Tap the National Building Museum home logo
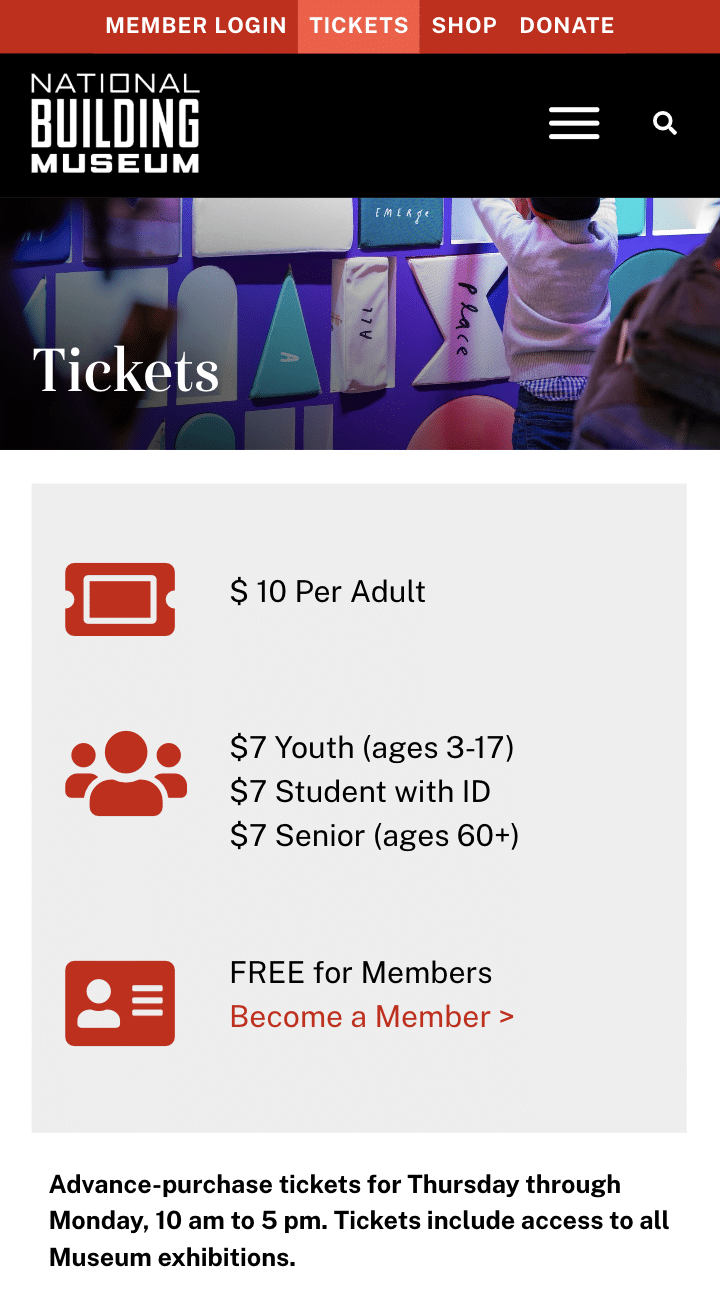This screenshot has height=1290, width=720. 115,123
